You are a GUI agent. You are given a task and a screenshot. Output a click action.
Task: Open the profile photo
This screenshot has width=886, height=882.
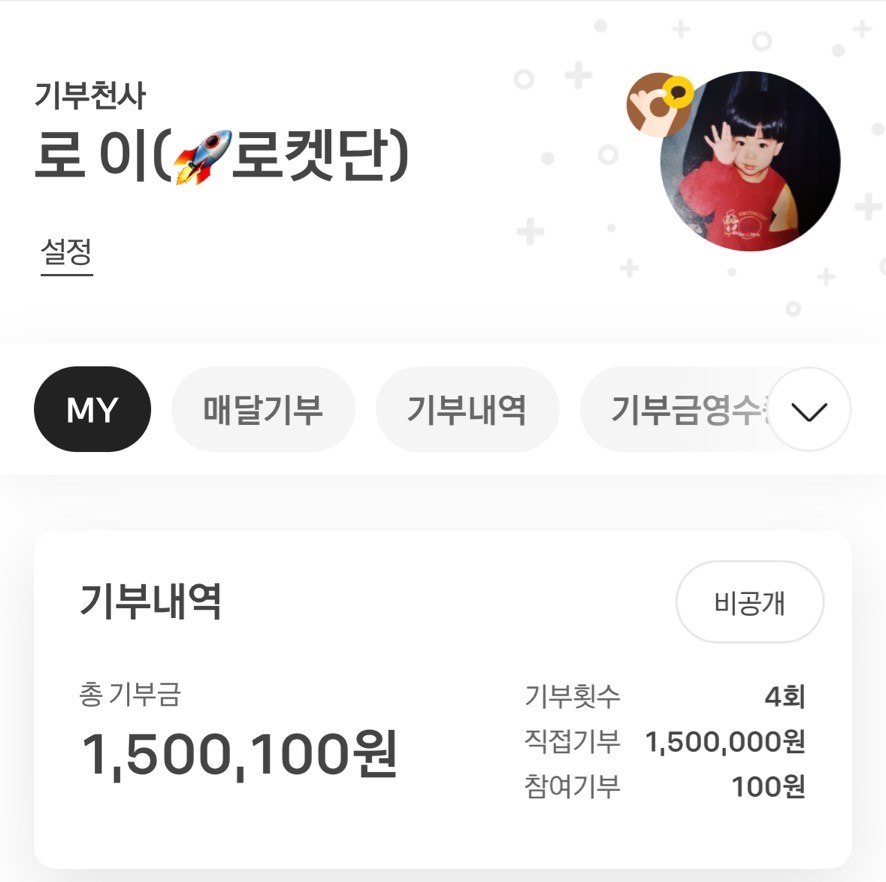click(750, 161)
